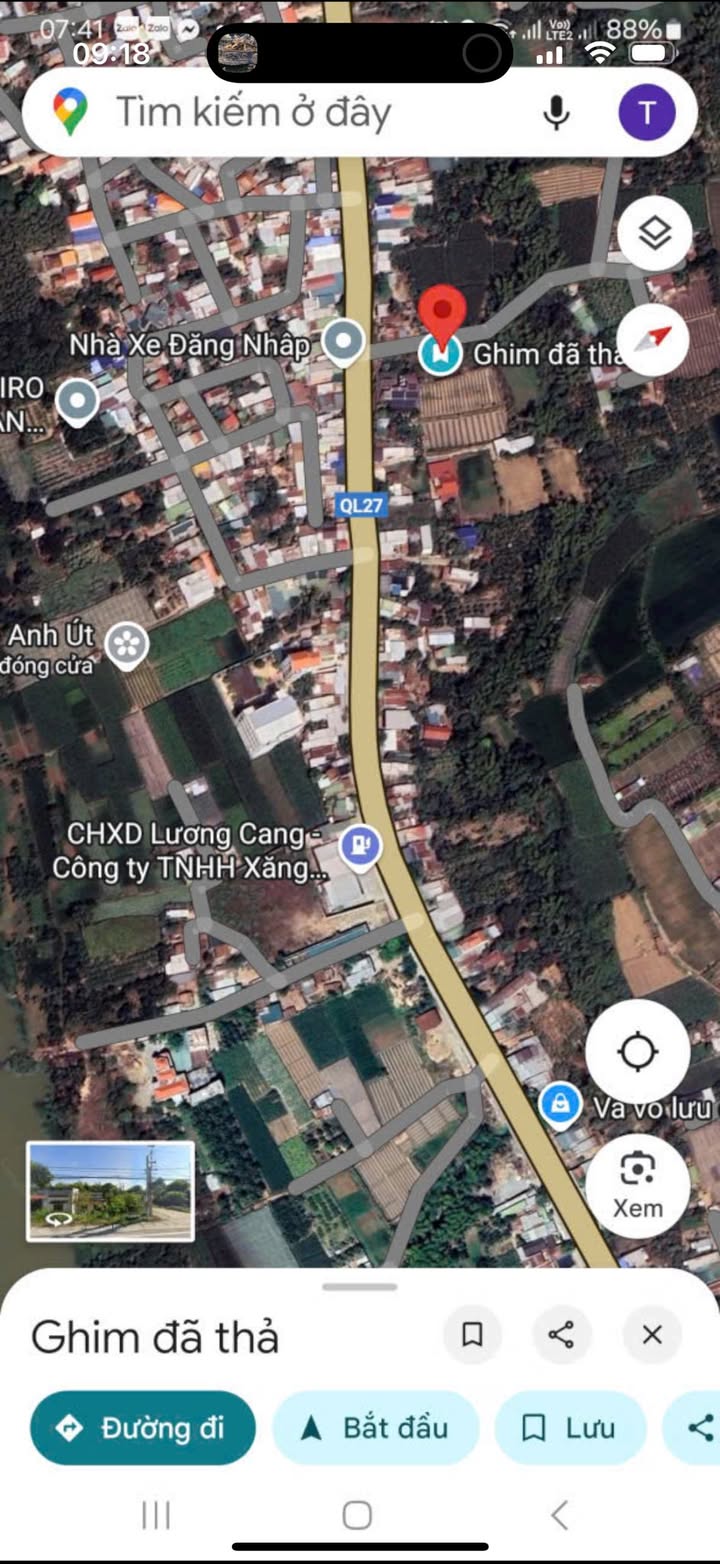Image resolution: width=720 pixels, height=1564 pixels.
Task: Open the map layers selector
Action: click(654, 236)
